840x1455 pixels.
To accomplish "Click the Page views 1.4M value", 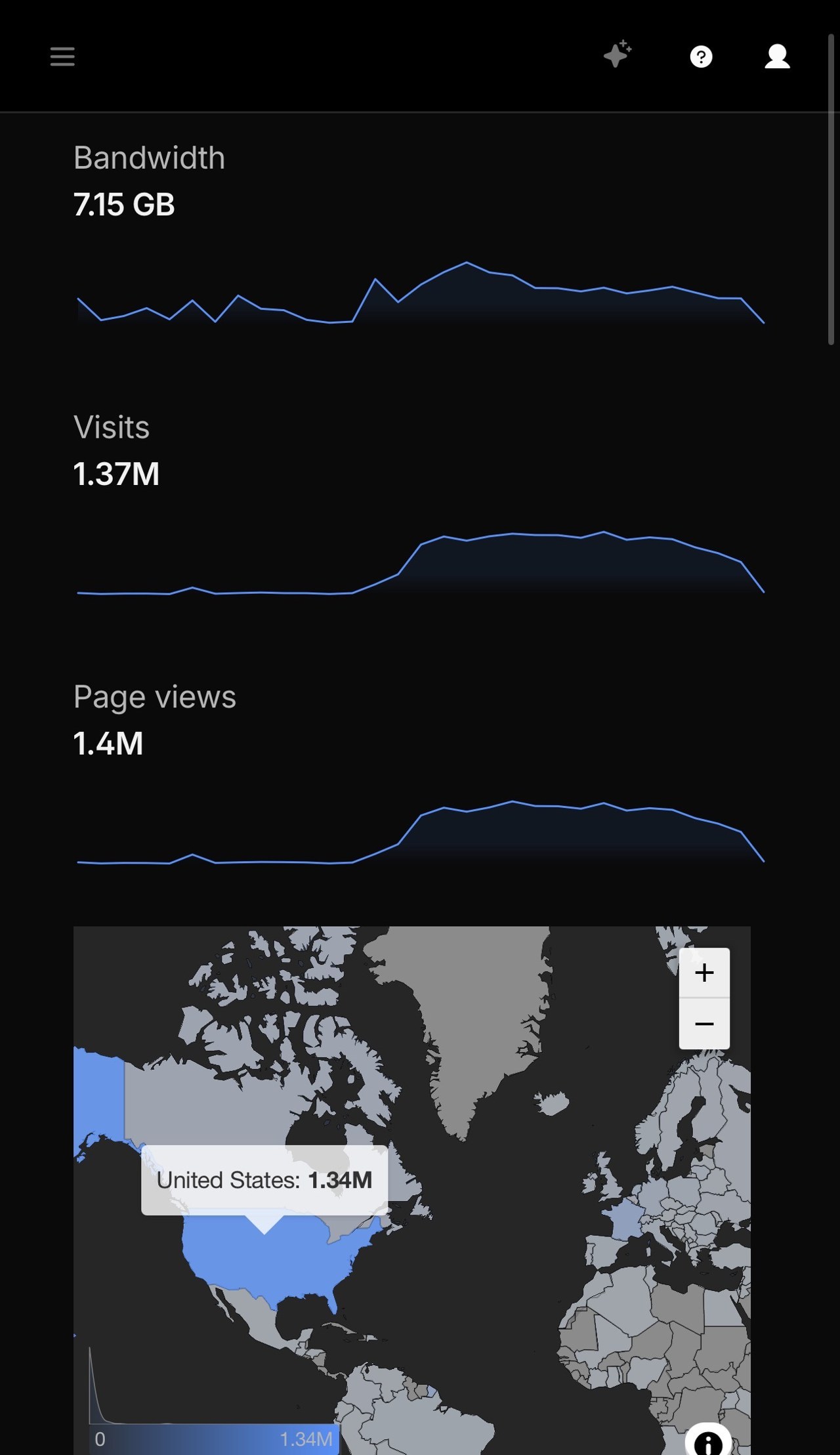I will click(x=108, y=744).
